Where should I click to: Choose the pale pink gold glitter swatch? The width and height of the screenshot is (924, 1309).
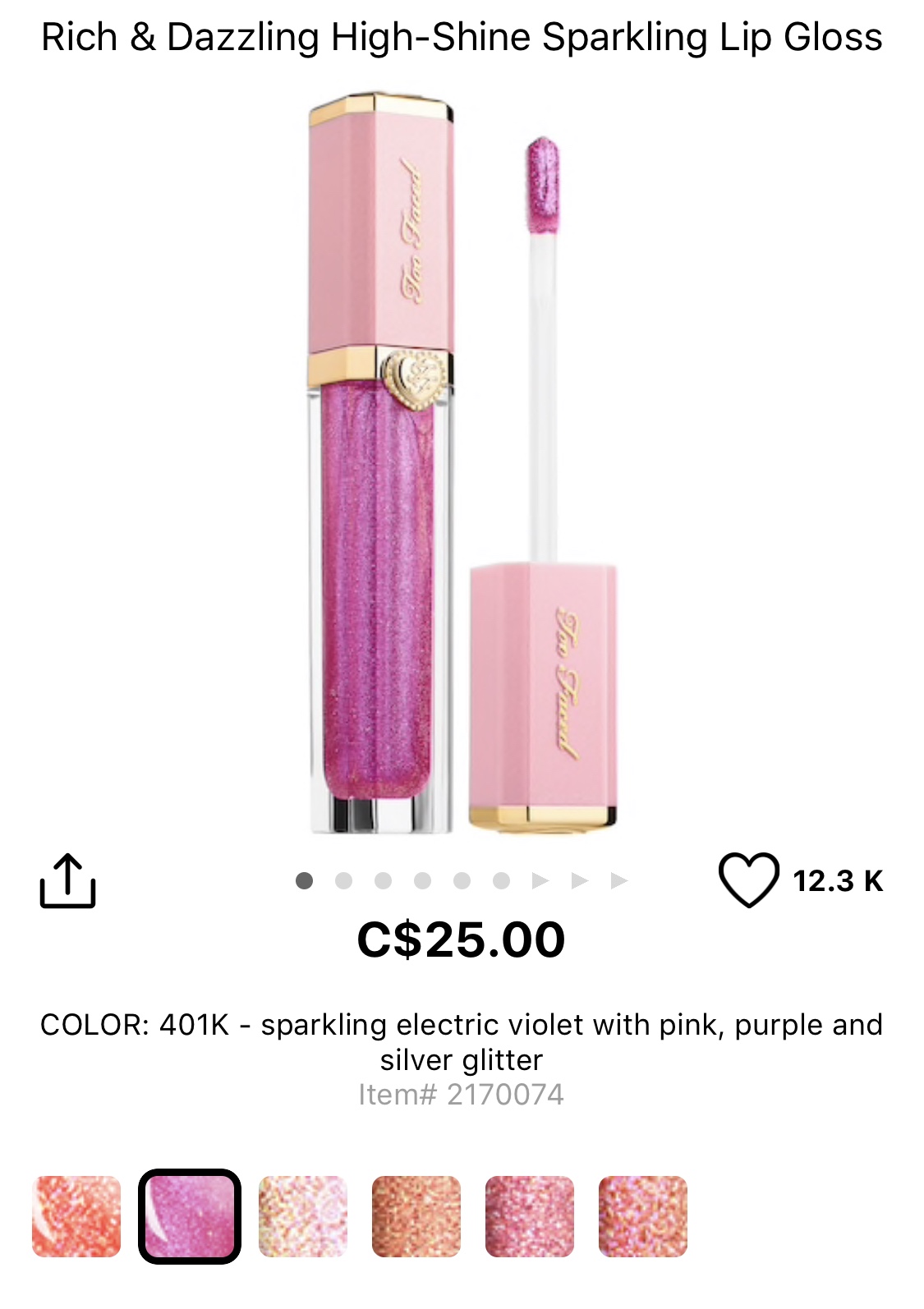[303, 1216]
